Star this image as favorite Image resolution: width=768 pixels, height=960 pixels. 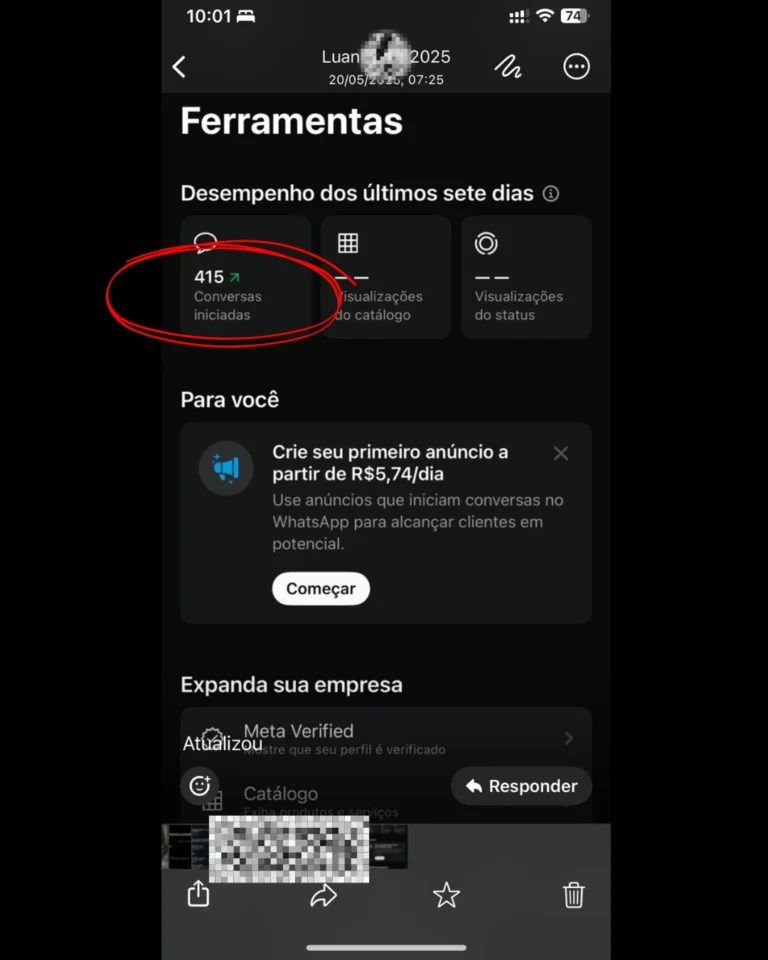click(446, 895)
